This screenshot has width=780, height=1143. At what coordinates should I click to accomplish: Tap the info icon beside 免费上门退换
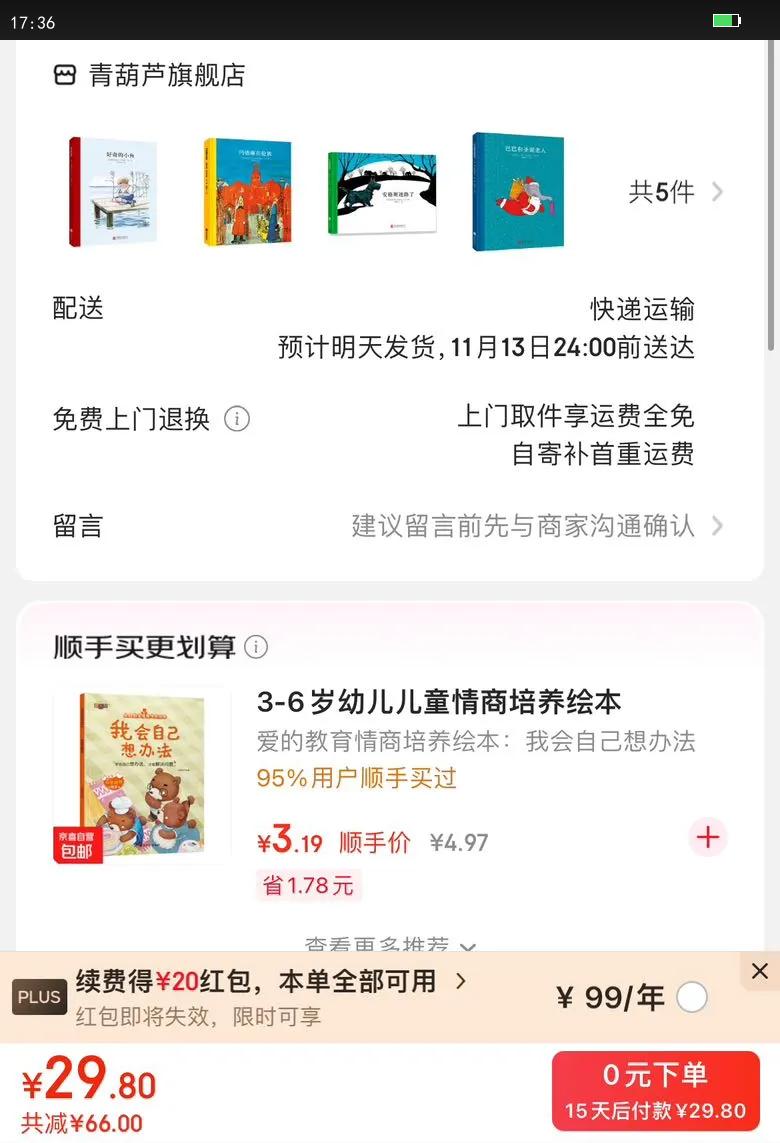pyautogui.click(x=237, y=419)
